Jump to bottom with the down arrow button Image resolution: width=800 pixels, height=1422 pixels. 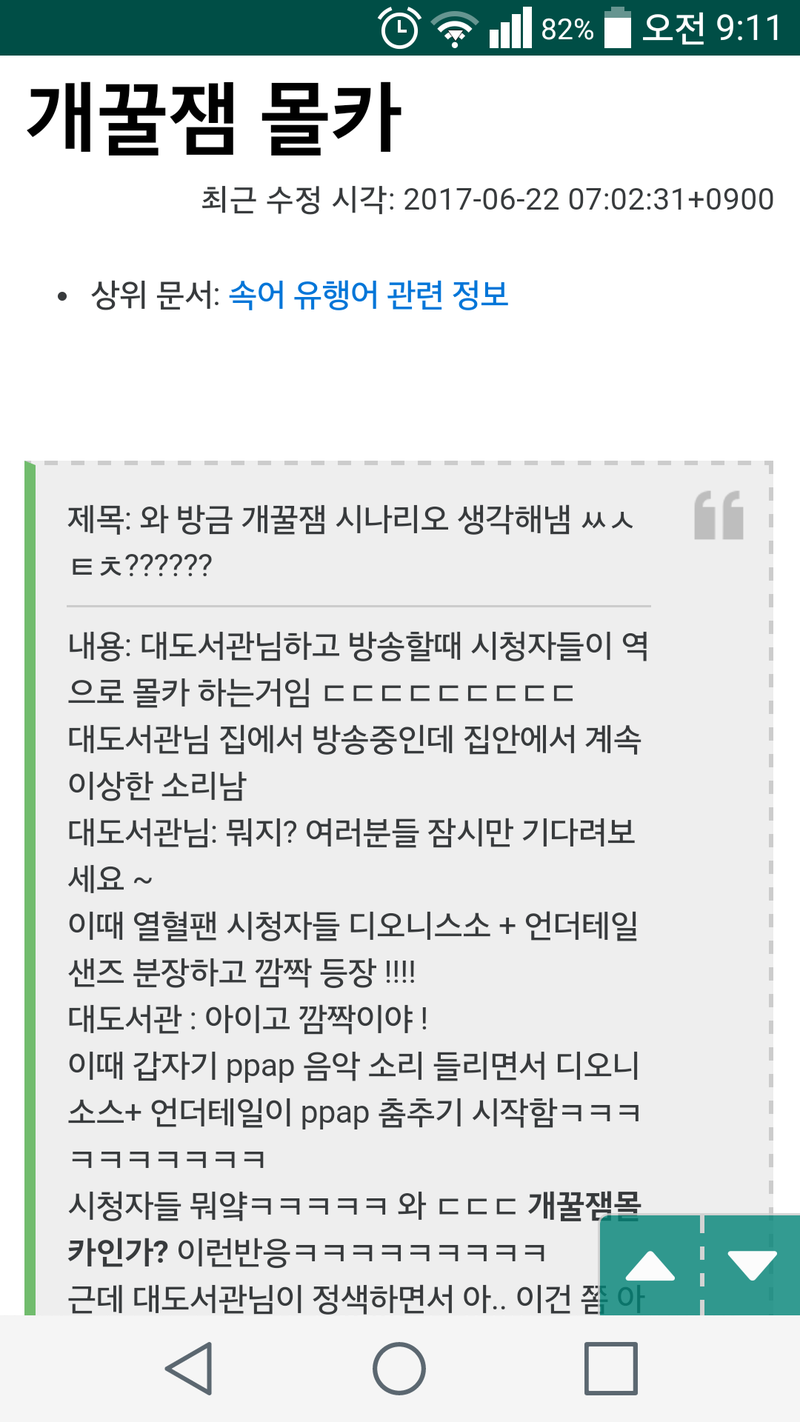tap(752, 1266)
